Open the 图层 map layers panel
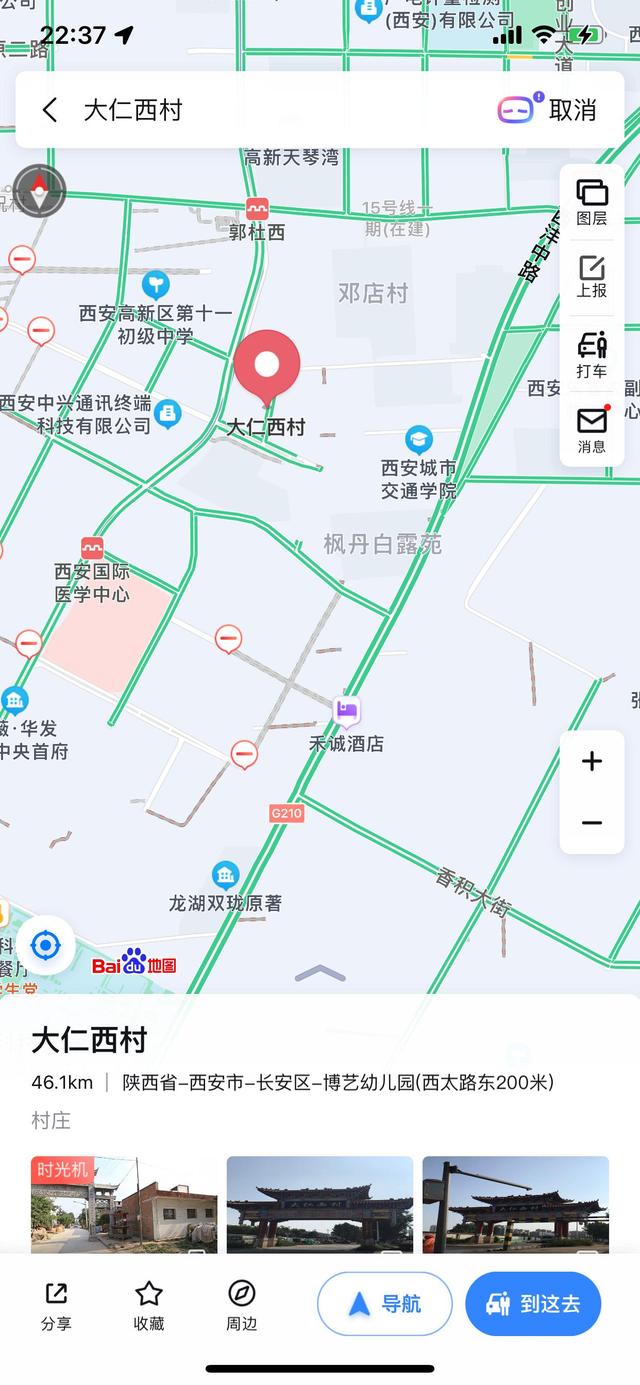Screen dimensions: 640x1385 [x=592, y=202]
